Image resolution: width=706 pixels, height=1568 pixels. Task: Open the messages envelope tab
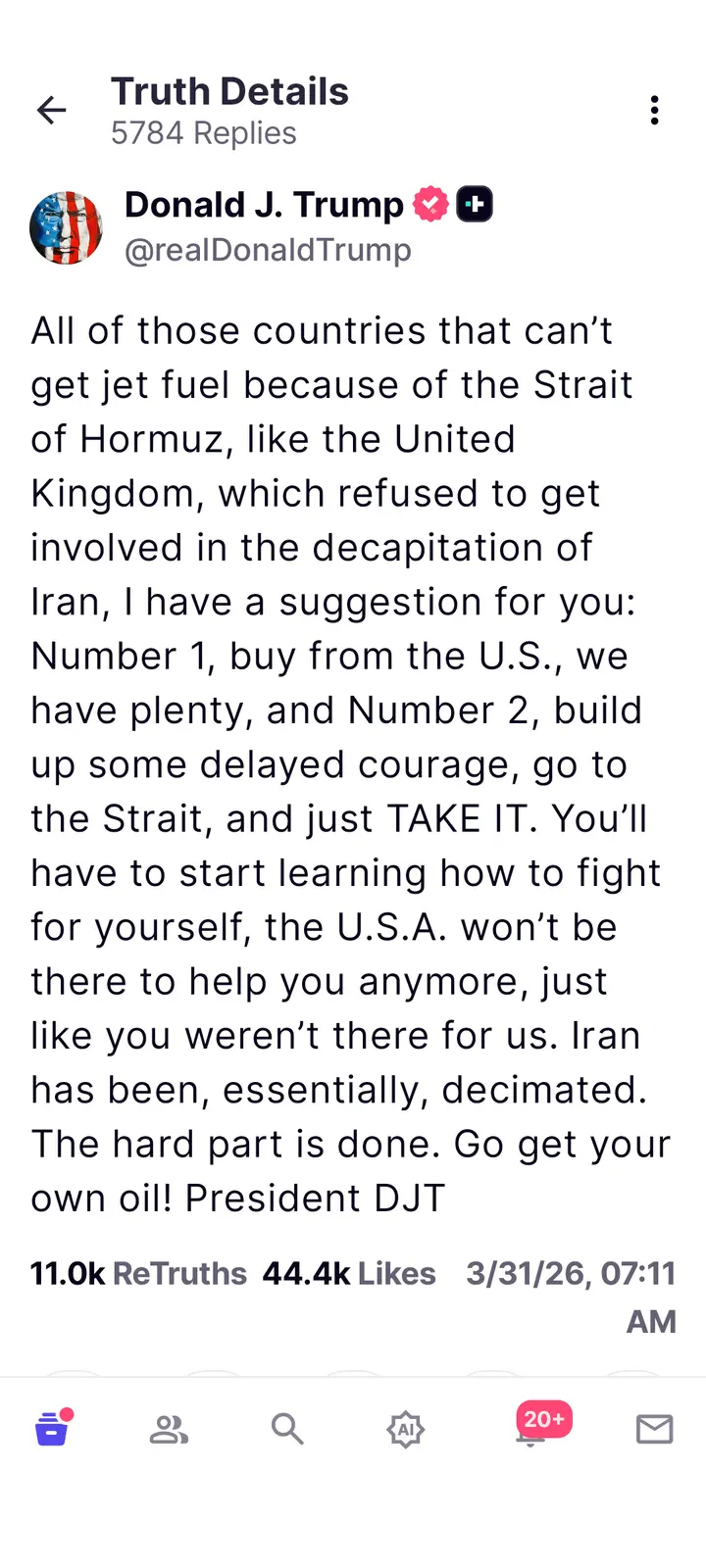tap(654, 1430)
